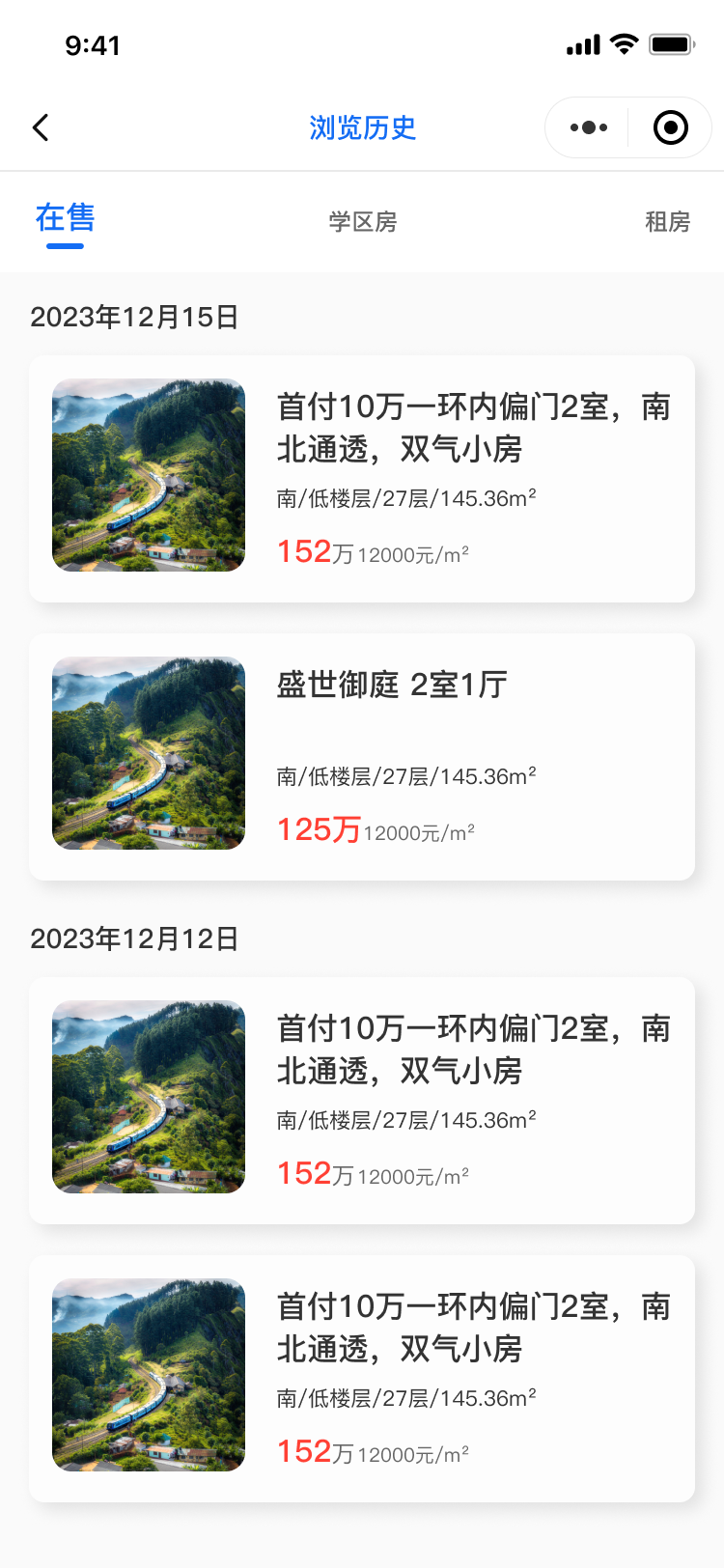Switch to the 租房 tab
The width and height of the screenshot is (724, 1568).
[x=667, y=222]
